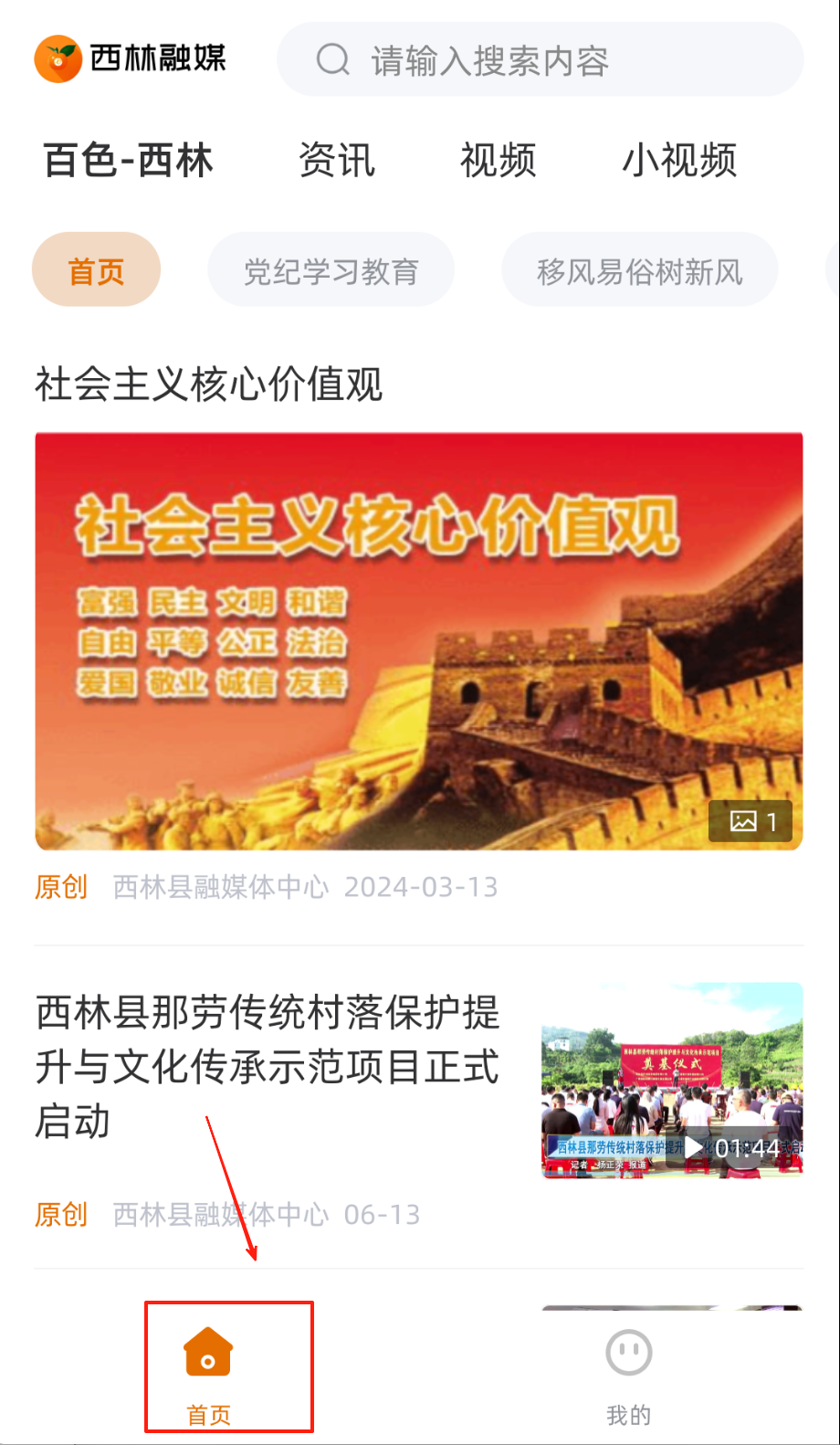Play the 01:44 video thumbnail
840x1445 pixels.
click(672, 1080)
